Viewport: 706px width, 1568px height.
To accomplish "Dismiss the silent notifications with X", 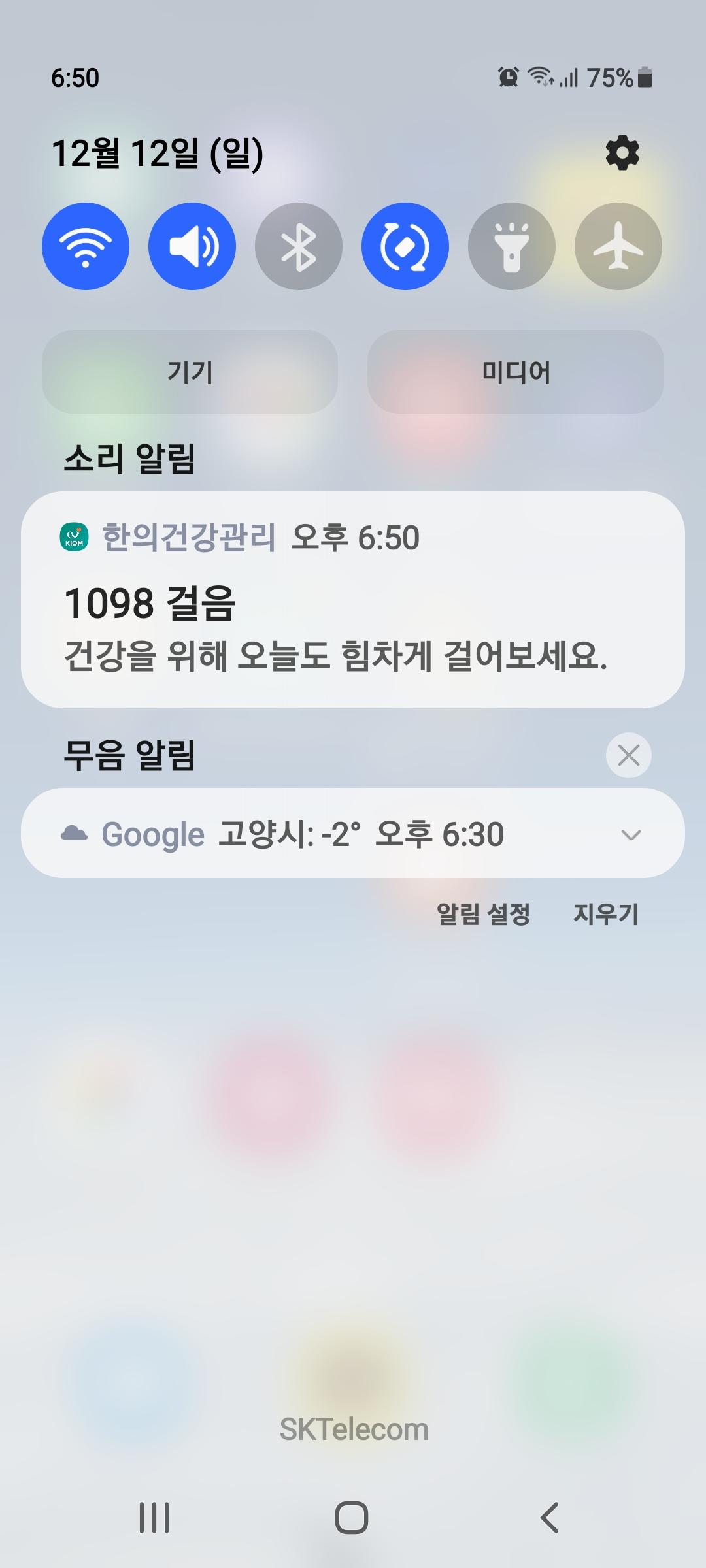I will (x=629, y=755).
